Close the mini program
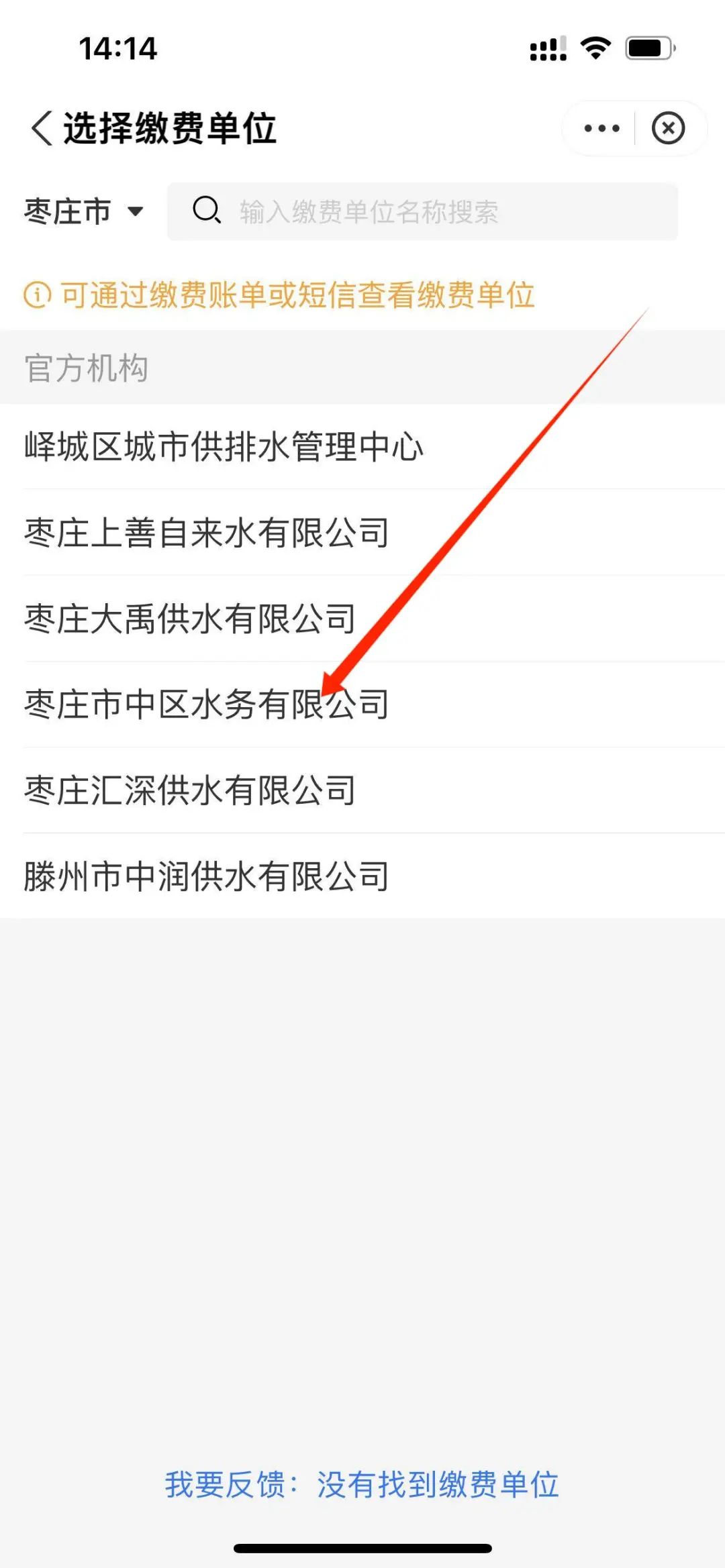Viewport: 725px width, 1568px height. coord(669,128)
